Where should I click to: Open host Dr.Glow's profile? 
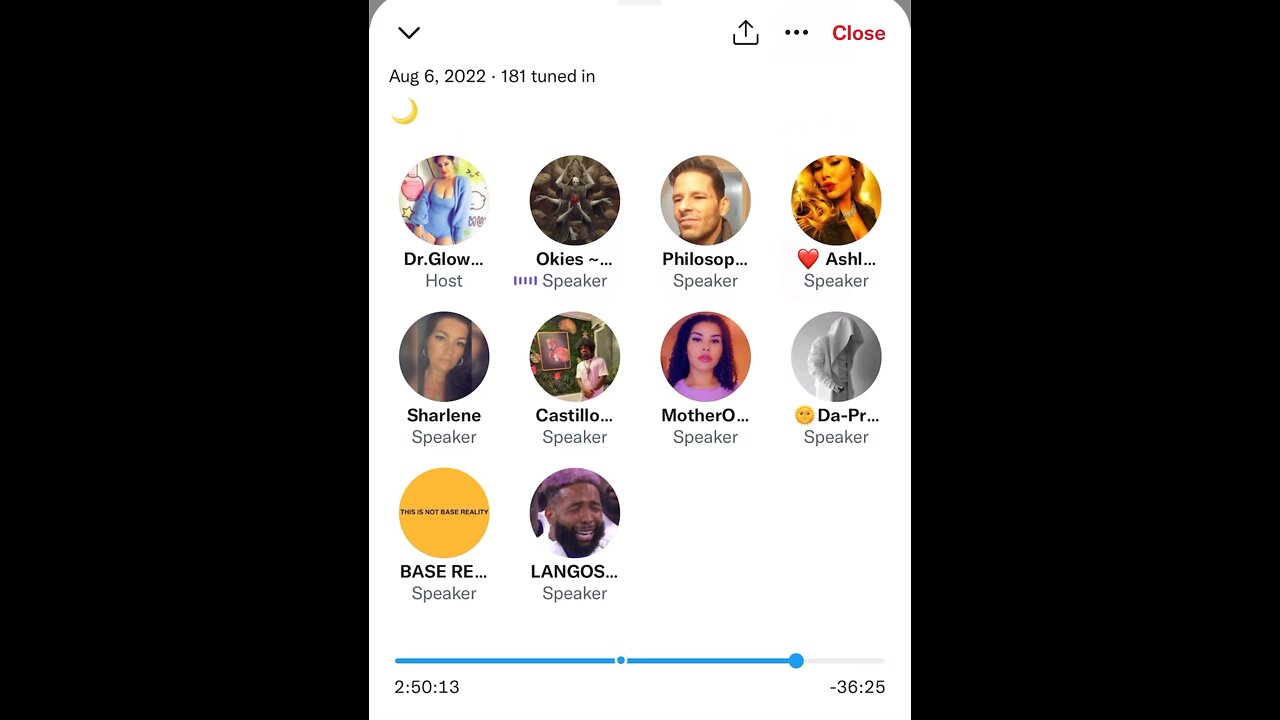444,201
